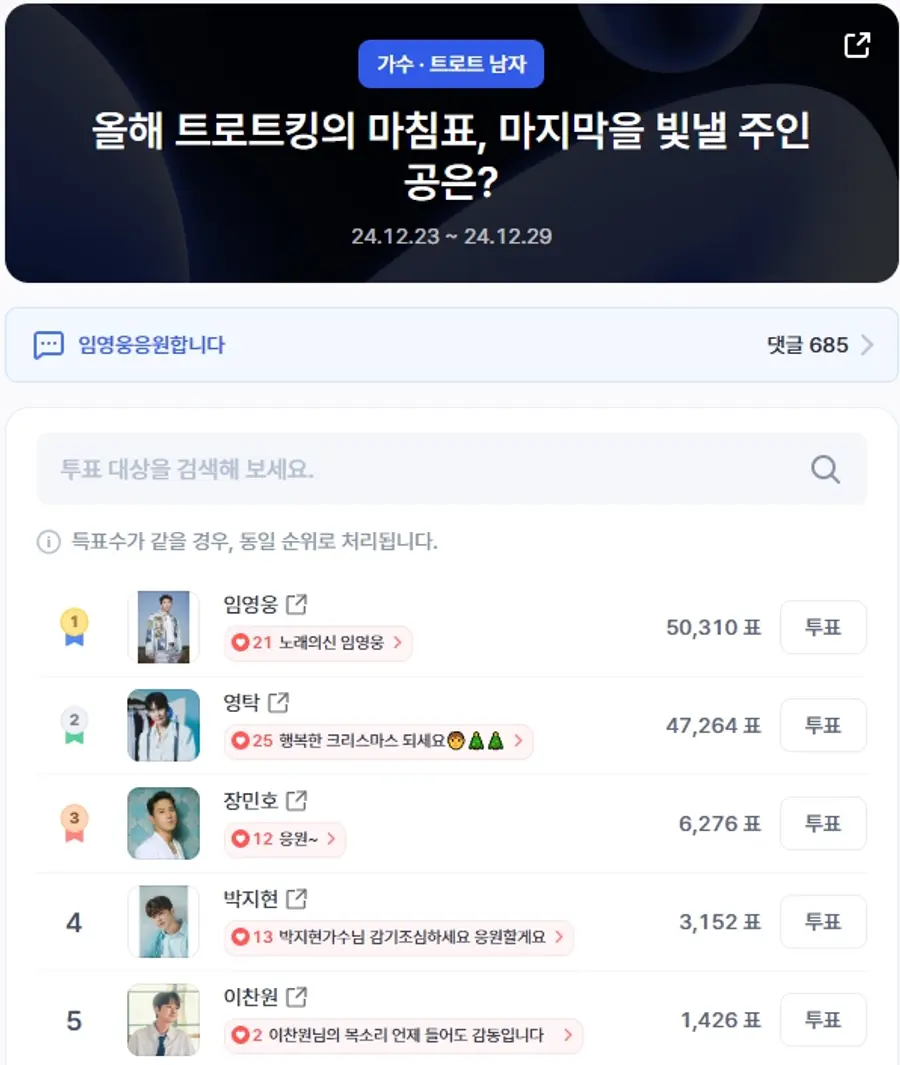Vote for 장민호
The height and width of the screenshot is (1065, 900).
tap(823, 823)
